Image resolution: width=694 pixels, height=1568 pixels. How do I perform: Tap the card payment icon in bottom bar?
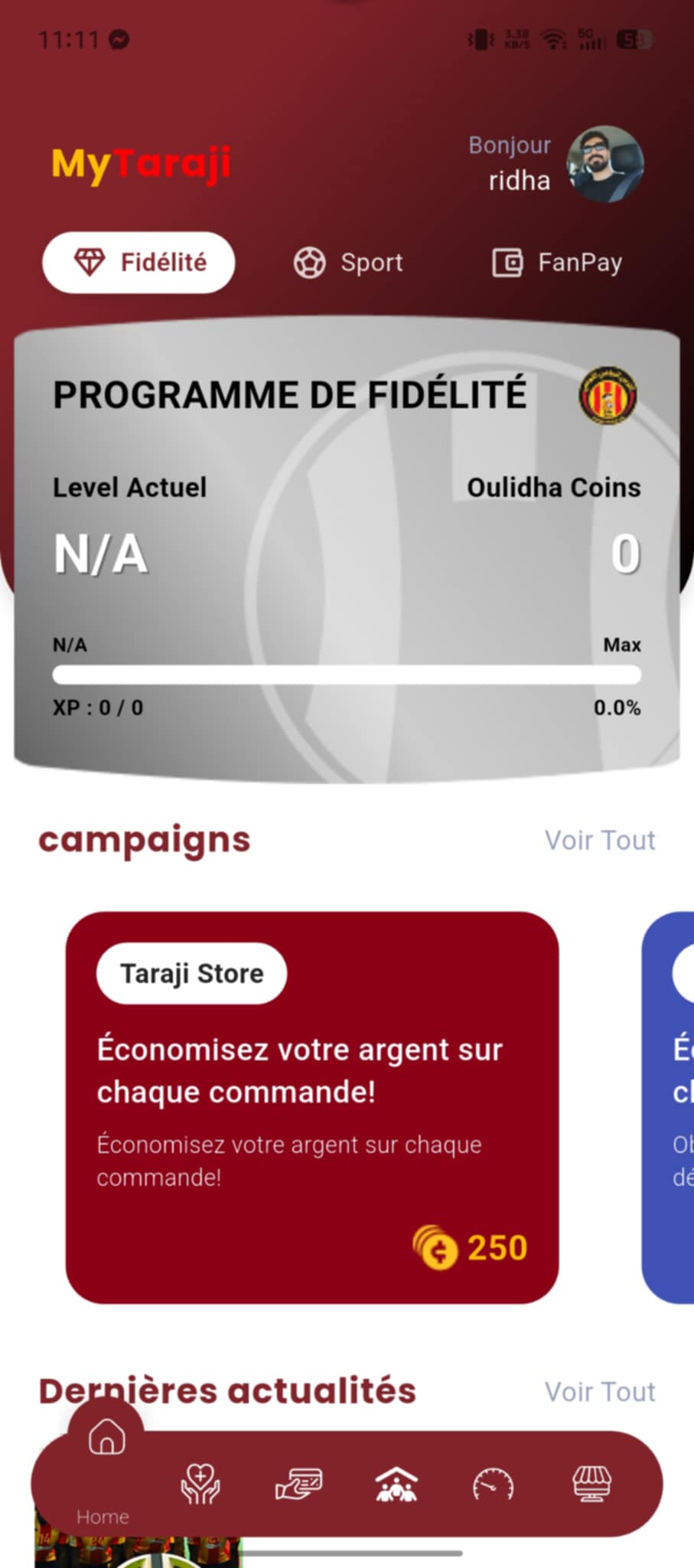[298, 1484]
